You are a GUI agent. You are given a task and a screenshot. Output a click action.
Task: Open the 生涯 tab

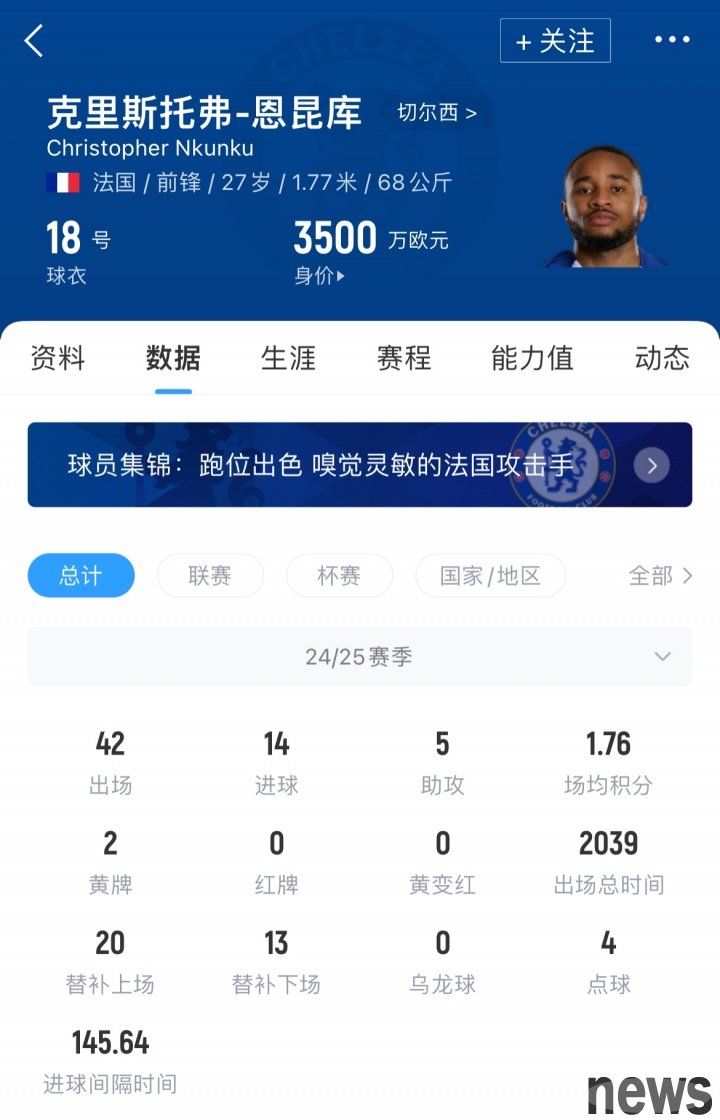(x=288, y=358)
